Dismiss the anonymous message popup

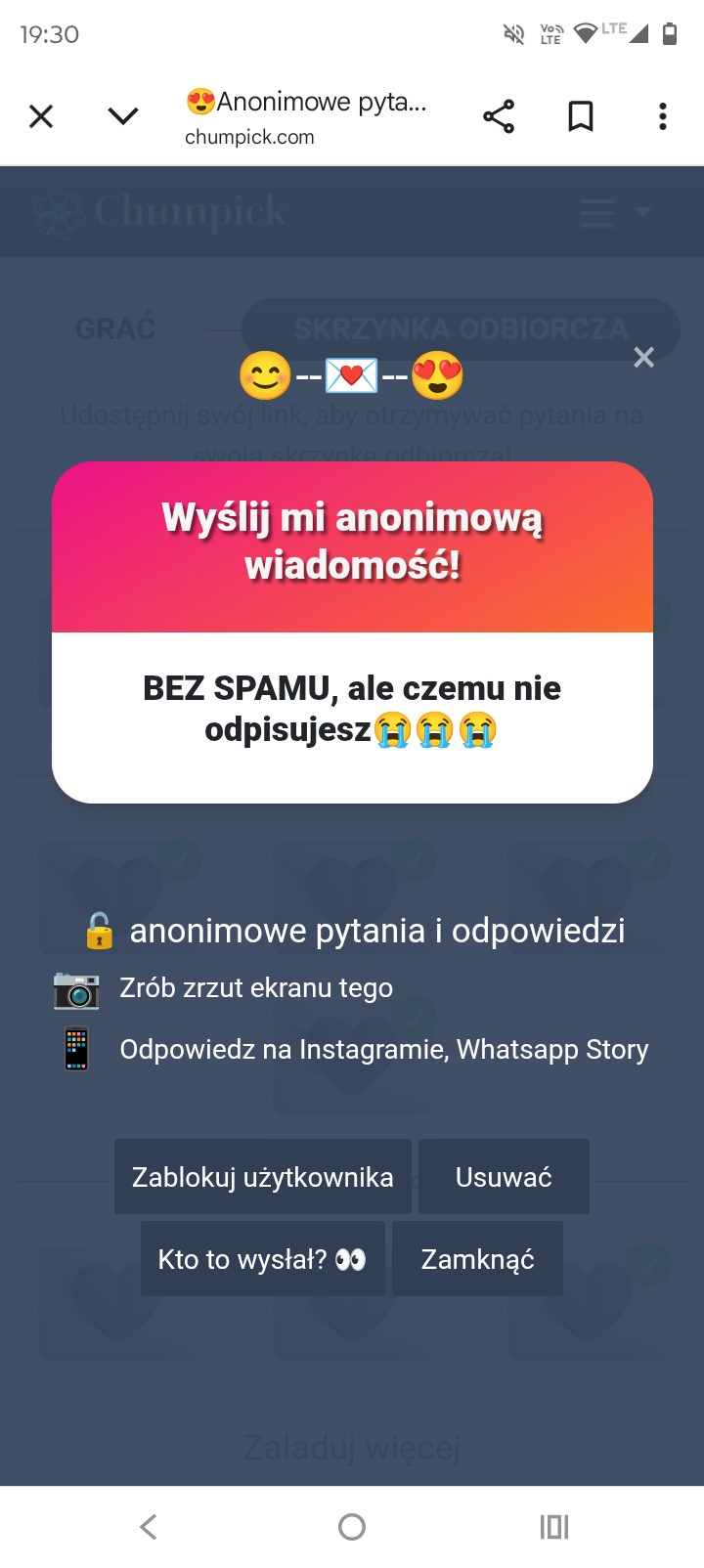tap(643, 358)
